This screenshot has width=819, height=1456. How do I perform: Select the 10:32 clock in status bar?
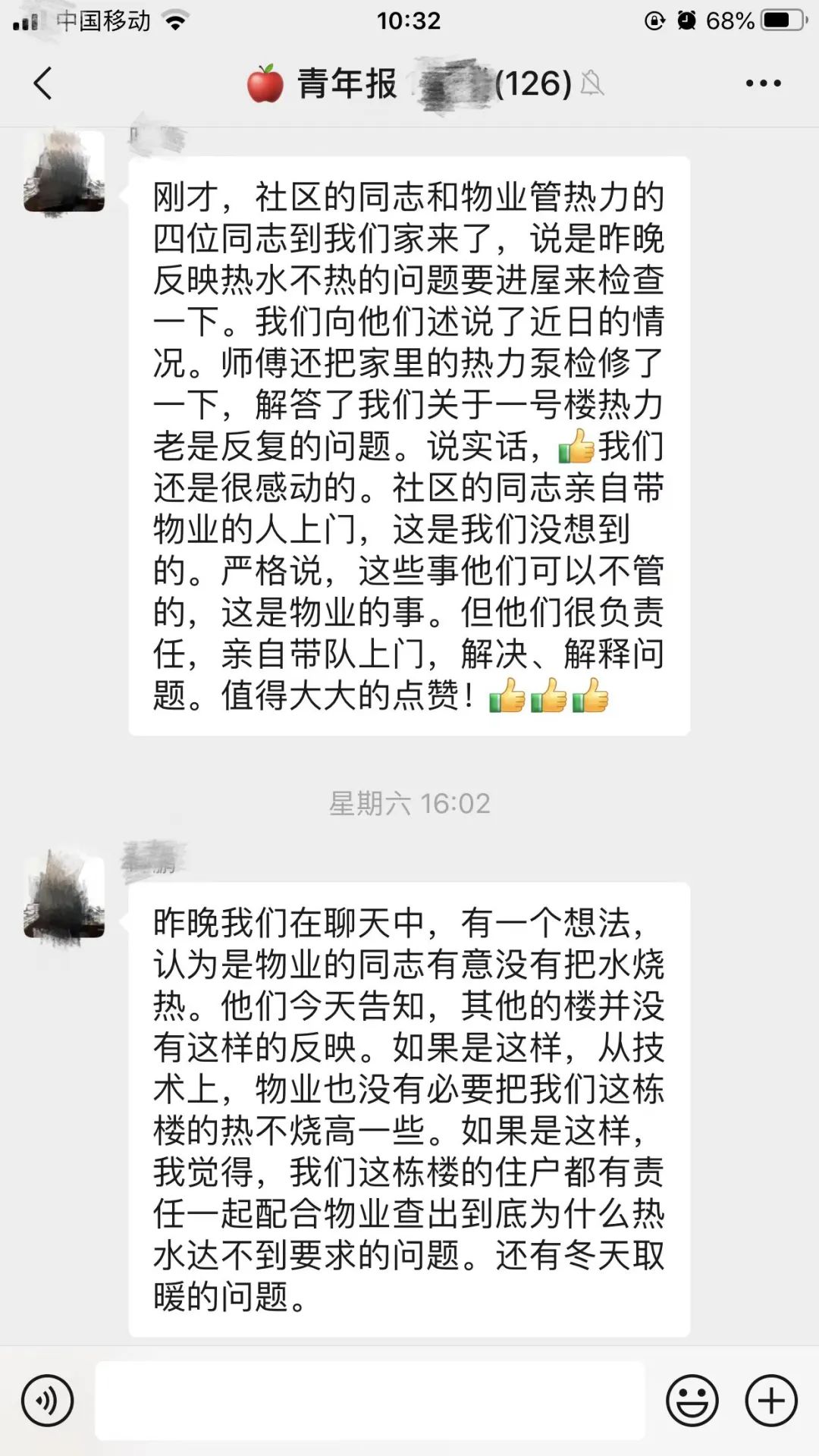(409, 19)
